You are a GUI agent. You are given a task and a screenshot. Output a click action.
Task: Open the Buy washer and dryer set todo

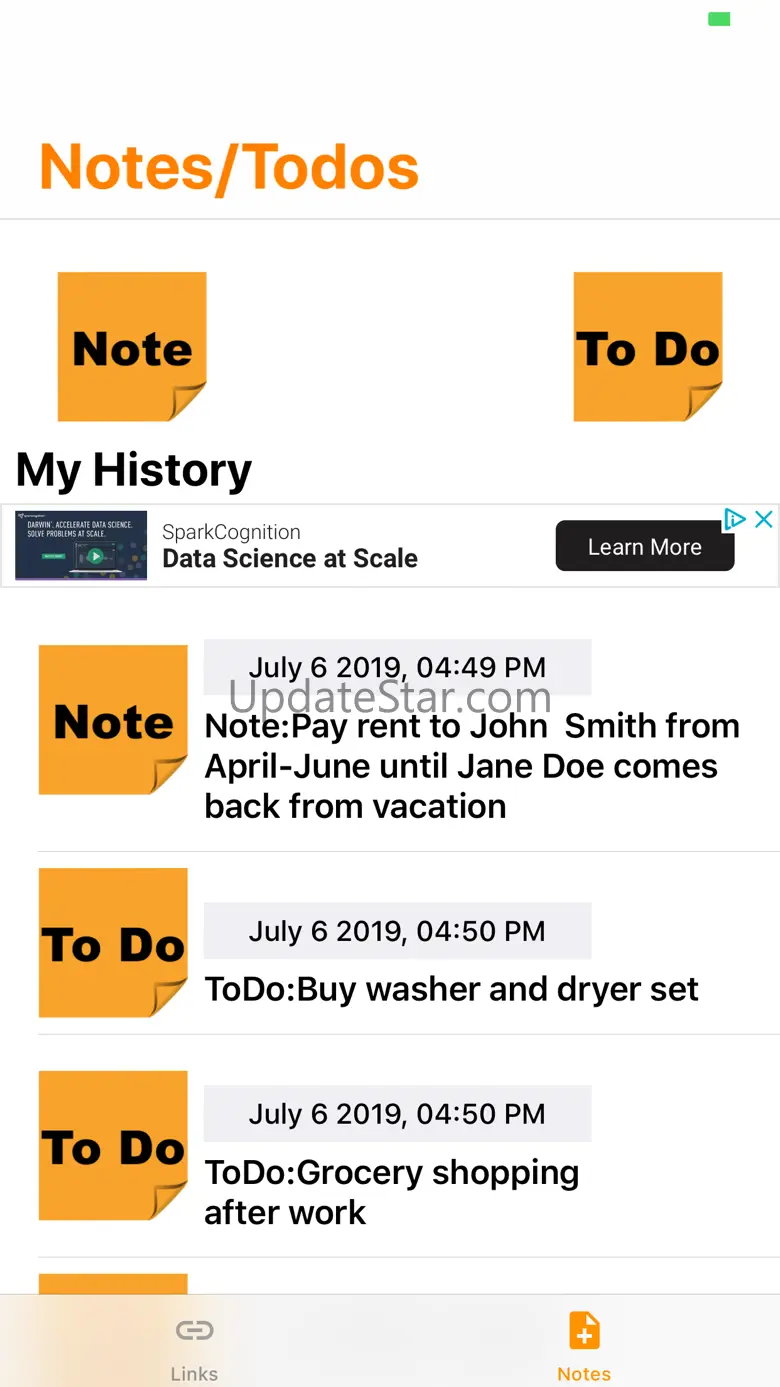tap(408, 943)
